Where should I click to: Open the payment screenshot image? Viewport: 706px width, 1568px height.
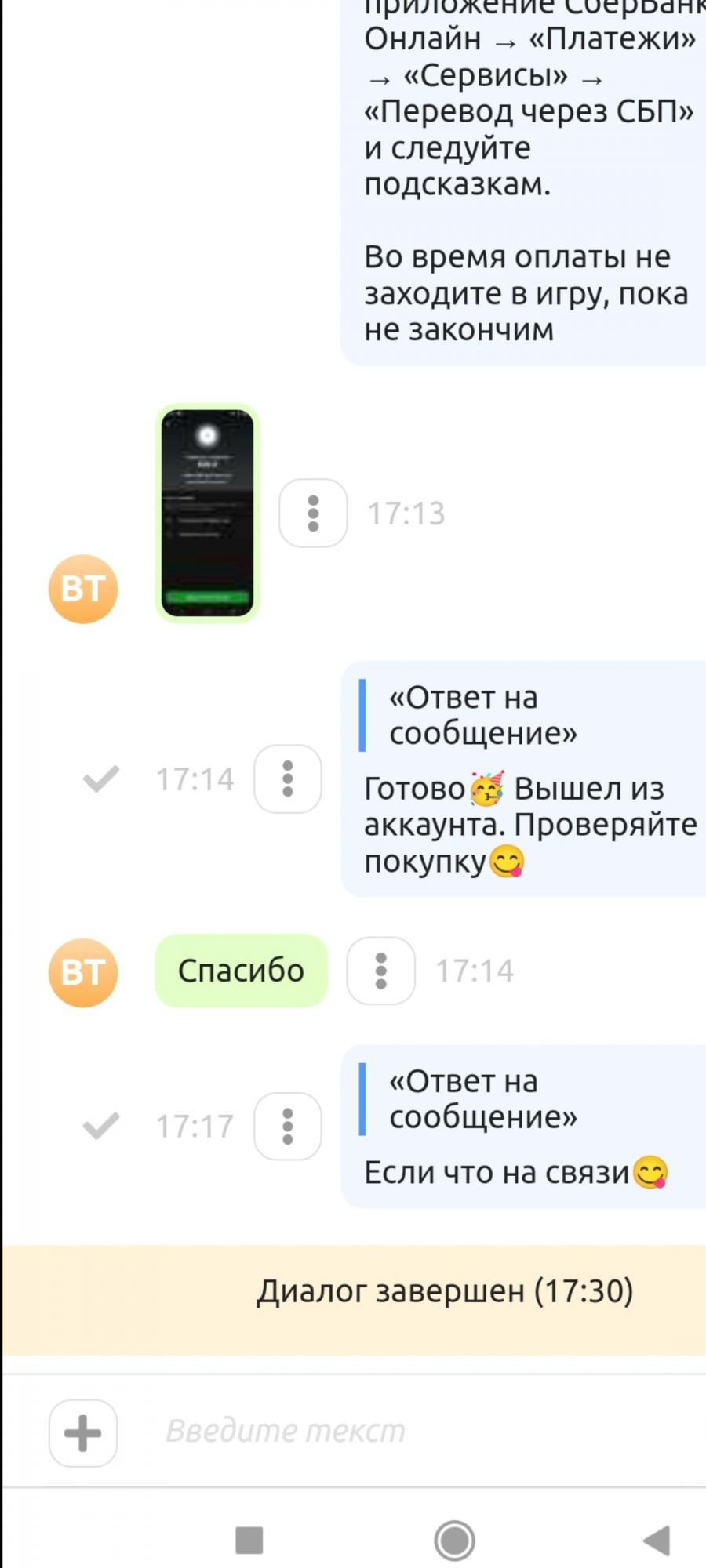pyautogui.click(x=207, y=514)
